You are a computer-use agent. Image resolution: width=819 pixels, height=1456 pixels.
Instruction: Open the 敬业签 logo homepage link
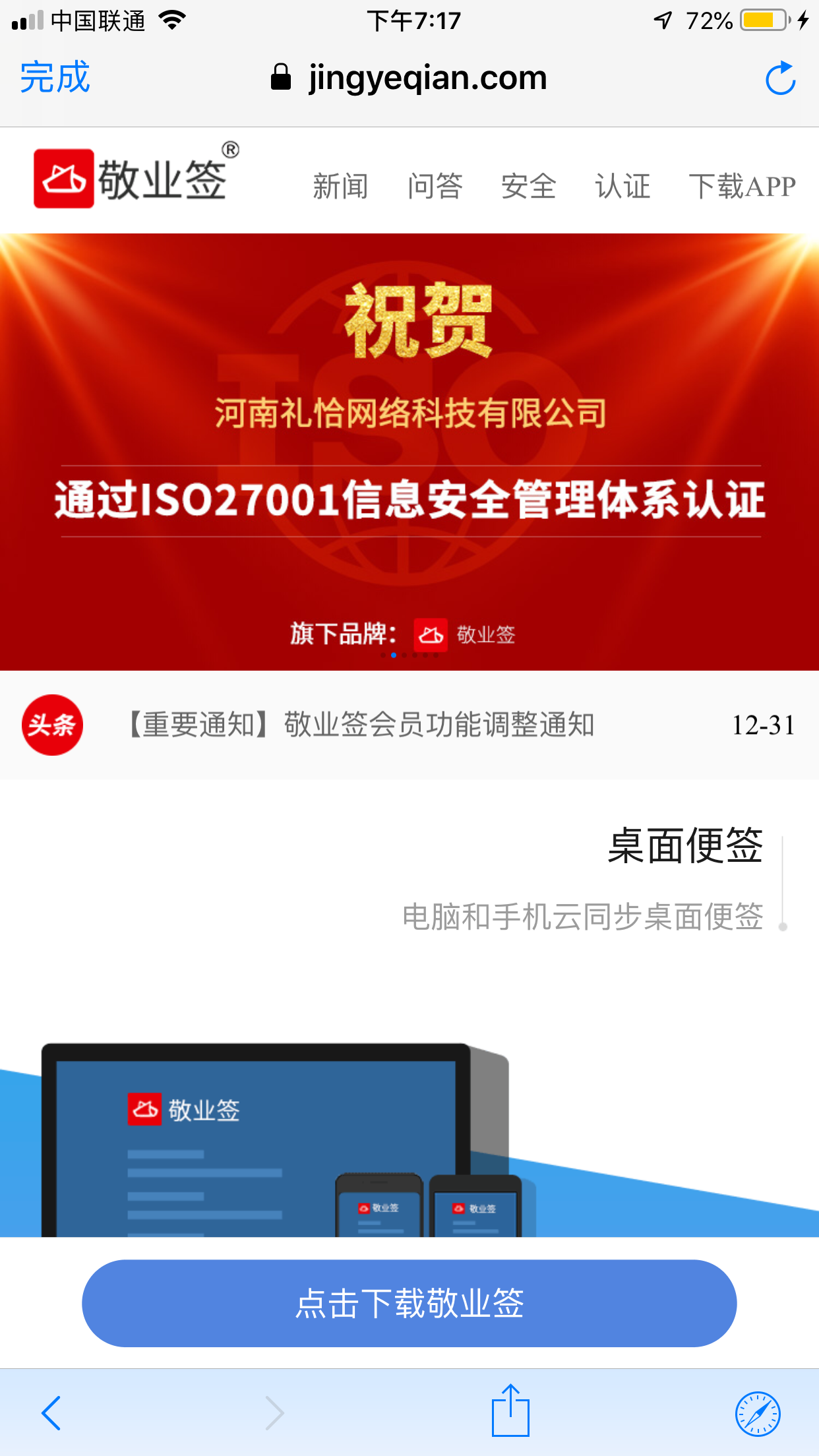coord(135,178)
